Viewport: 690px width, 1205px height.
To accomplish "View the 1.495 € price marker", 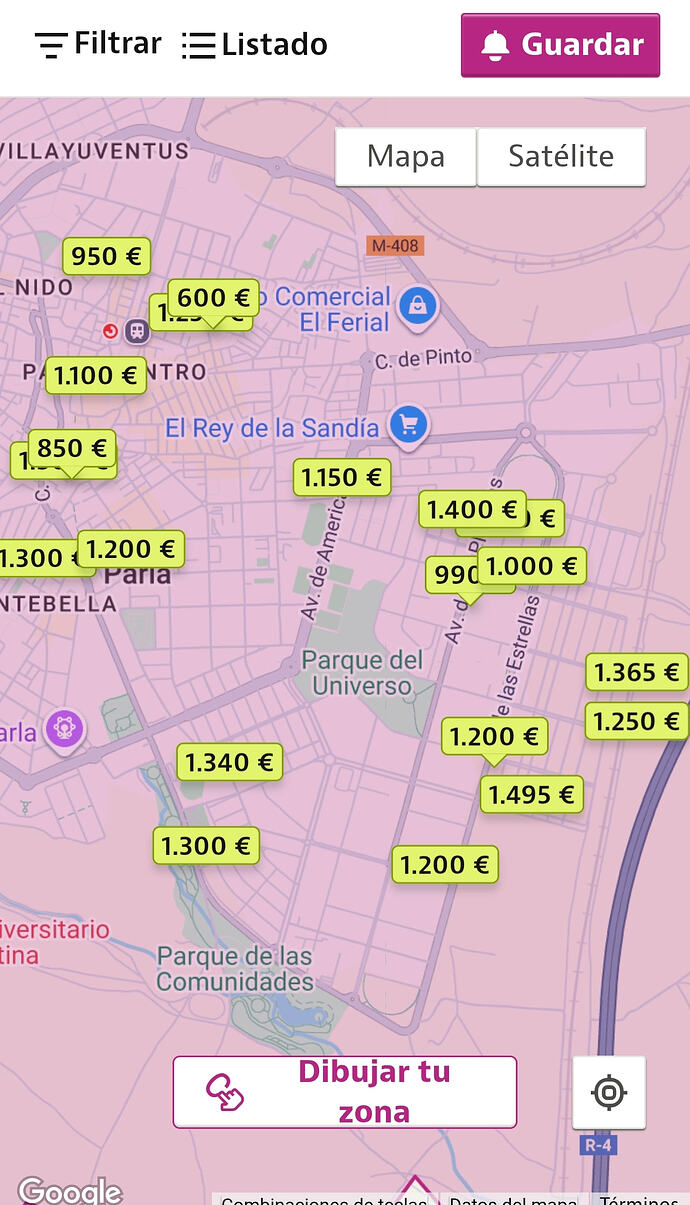I will point(532,795).
